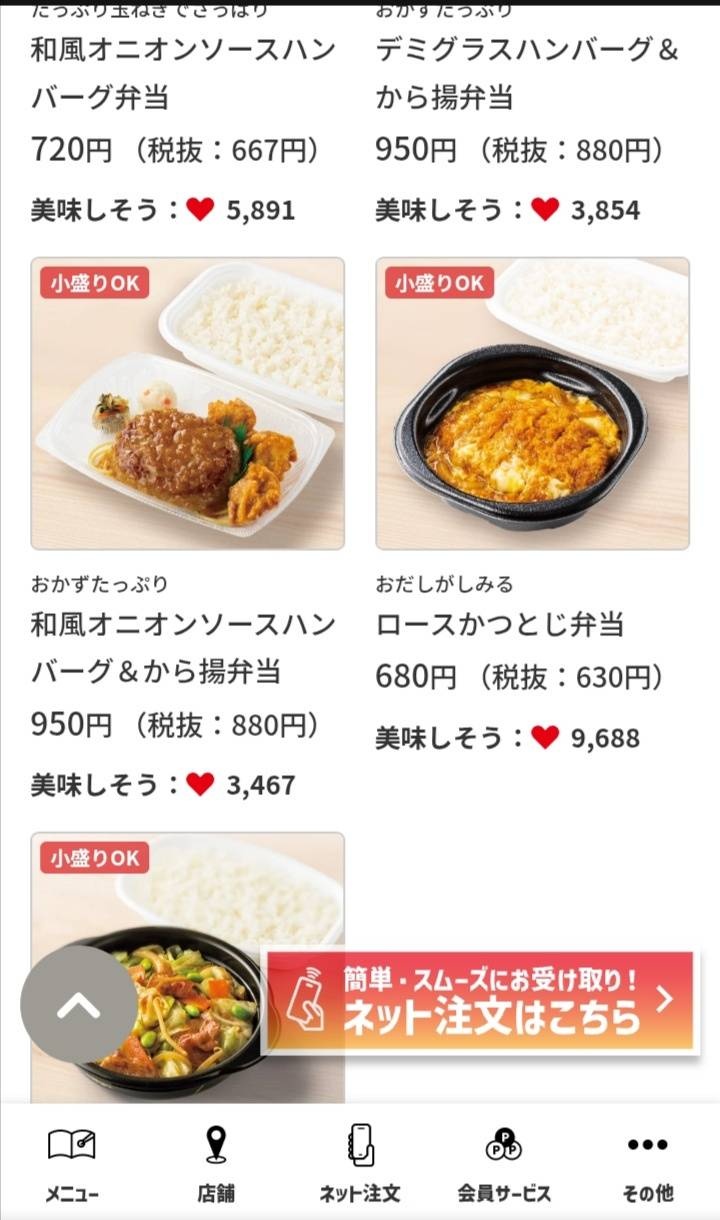Like the 和風オニオンソースハンバーグ弁当 at 720円
720x1220 pixels.
point(200,209)
